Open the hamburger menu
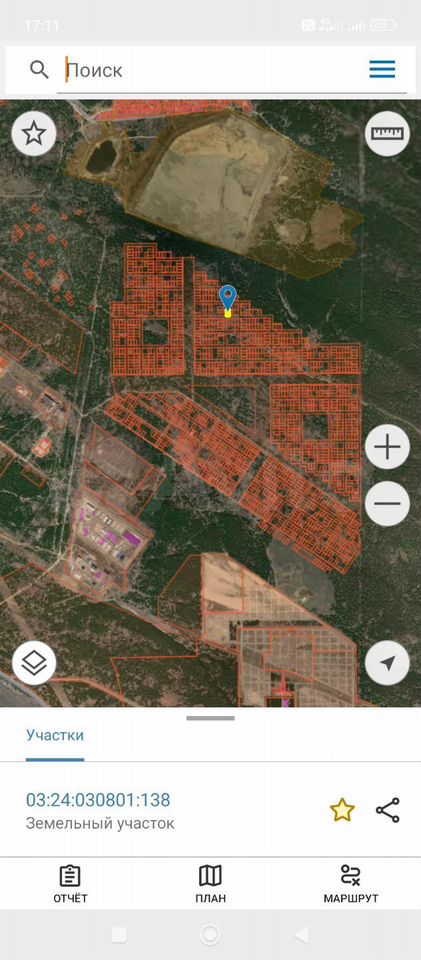The image size is (421, 960). [382, 69]
